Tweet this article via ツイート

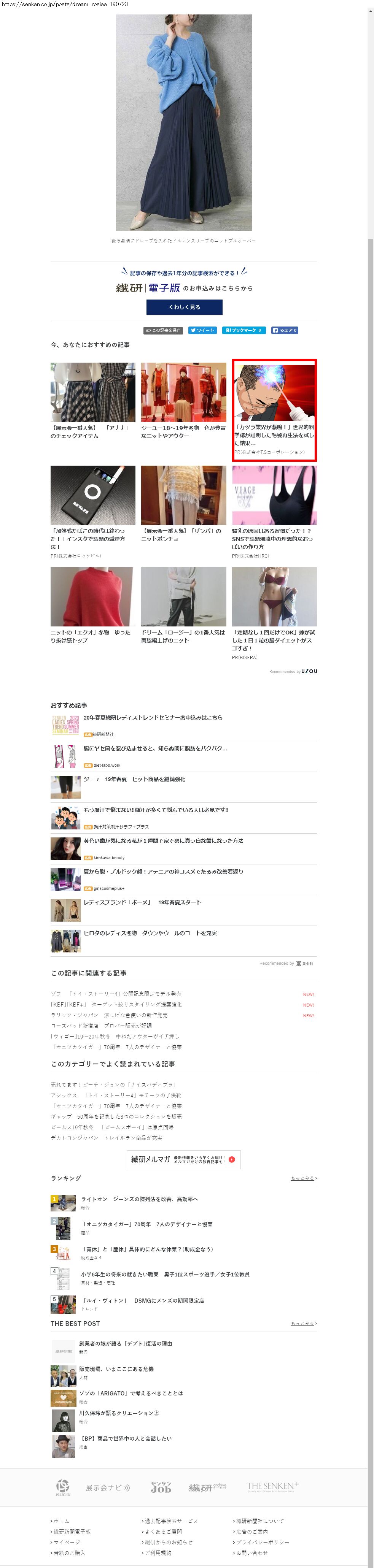coord(202,331)
